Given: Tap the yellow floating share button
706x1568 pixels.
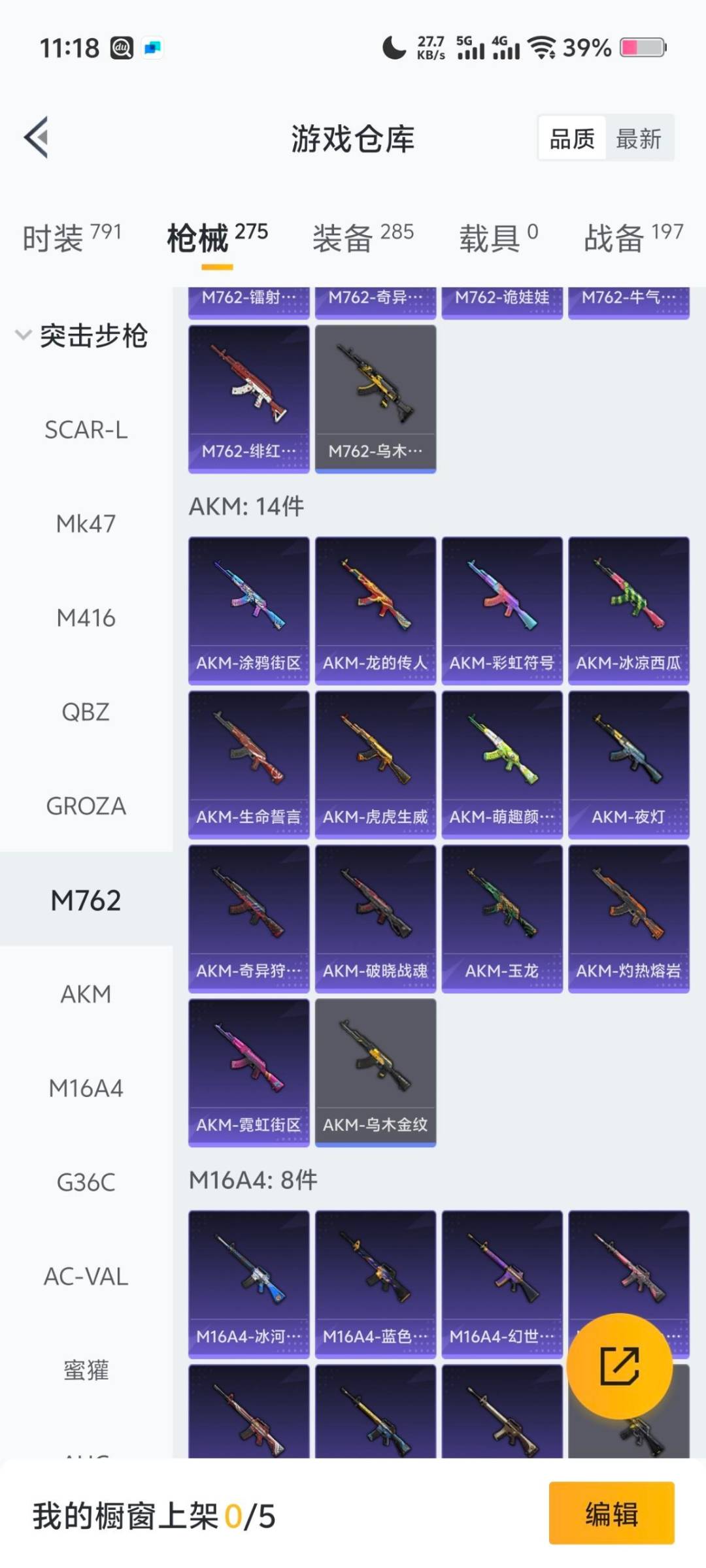Looking at the screenshot, I should [x=619, y=1366].
